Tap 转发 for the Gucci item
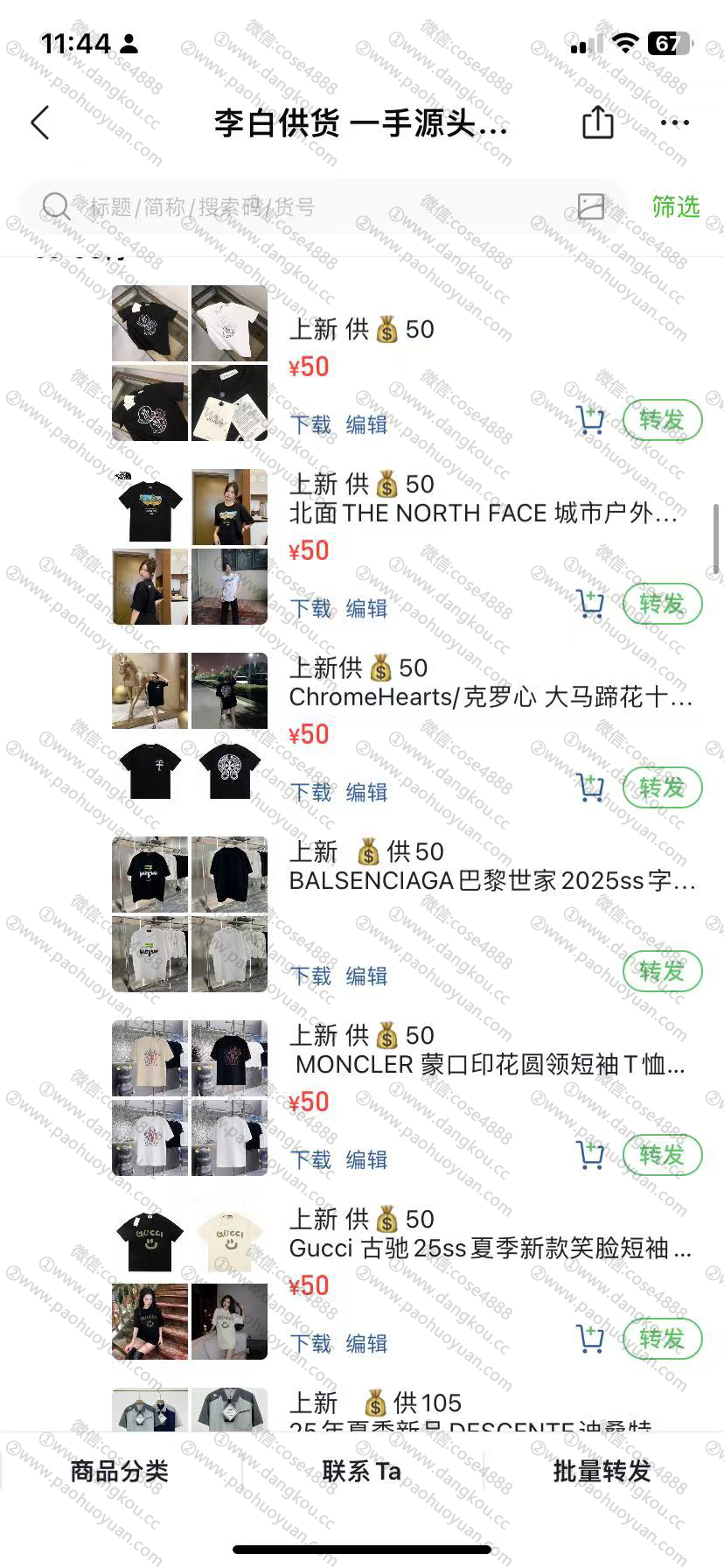The height and width of the screenshot is (1568, 724). (662, 1339)
